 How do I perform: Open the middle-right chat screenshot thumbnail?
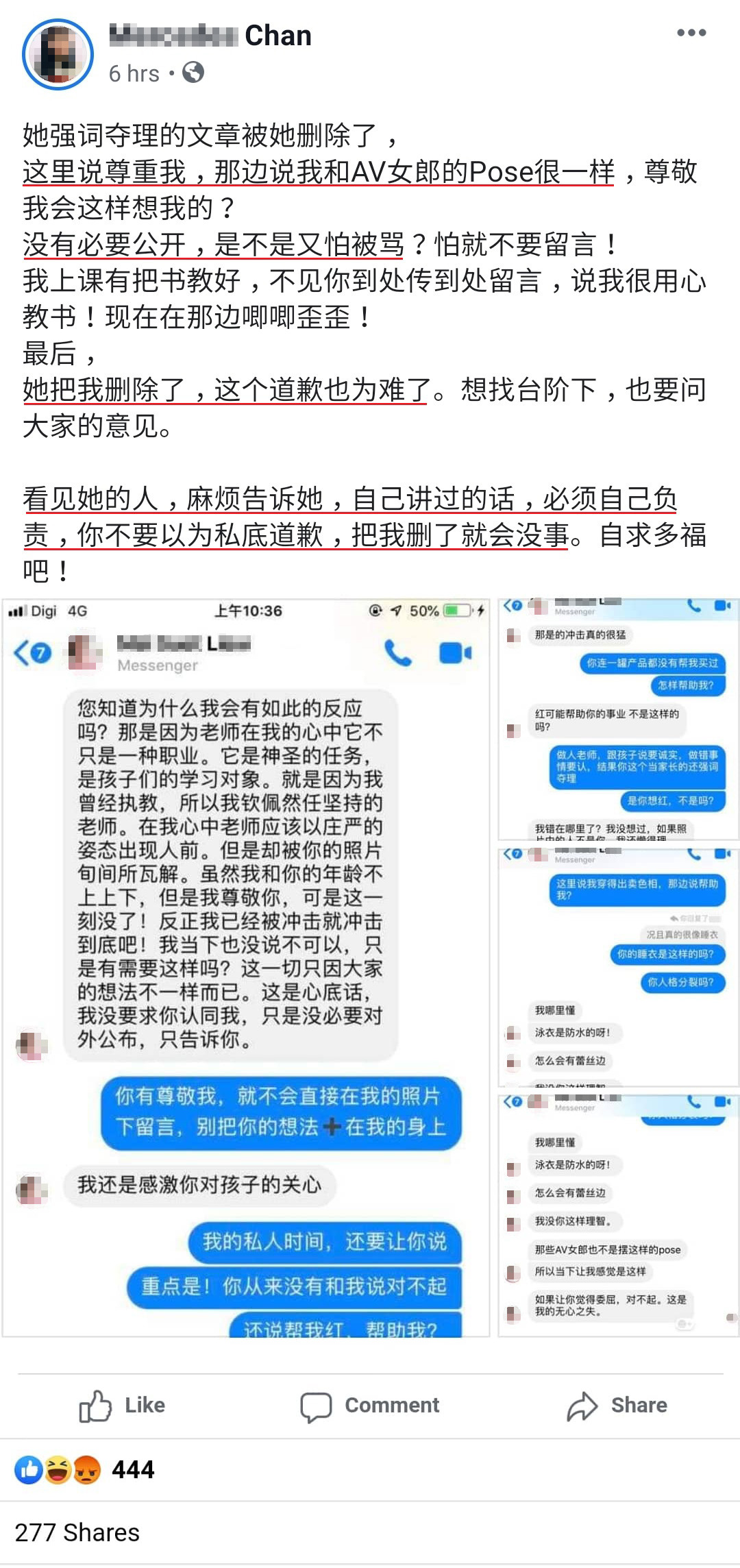(x=618, y=966)
